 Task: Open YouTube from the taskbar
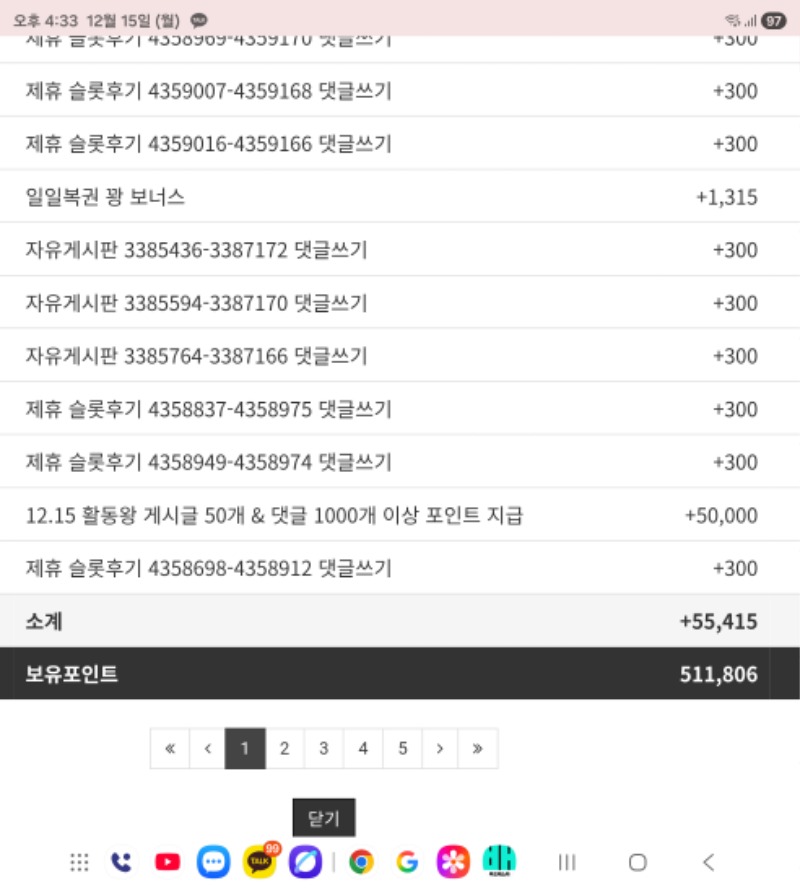point(167,861)
